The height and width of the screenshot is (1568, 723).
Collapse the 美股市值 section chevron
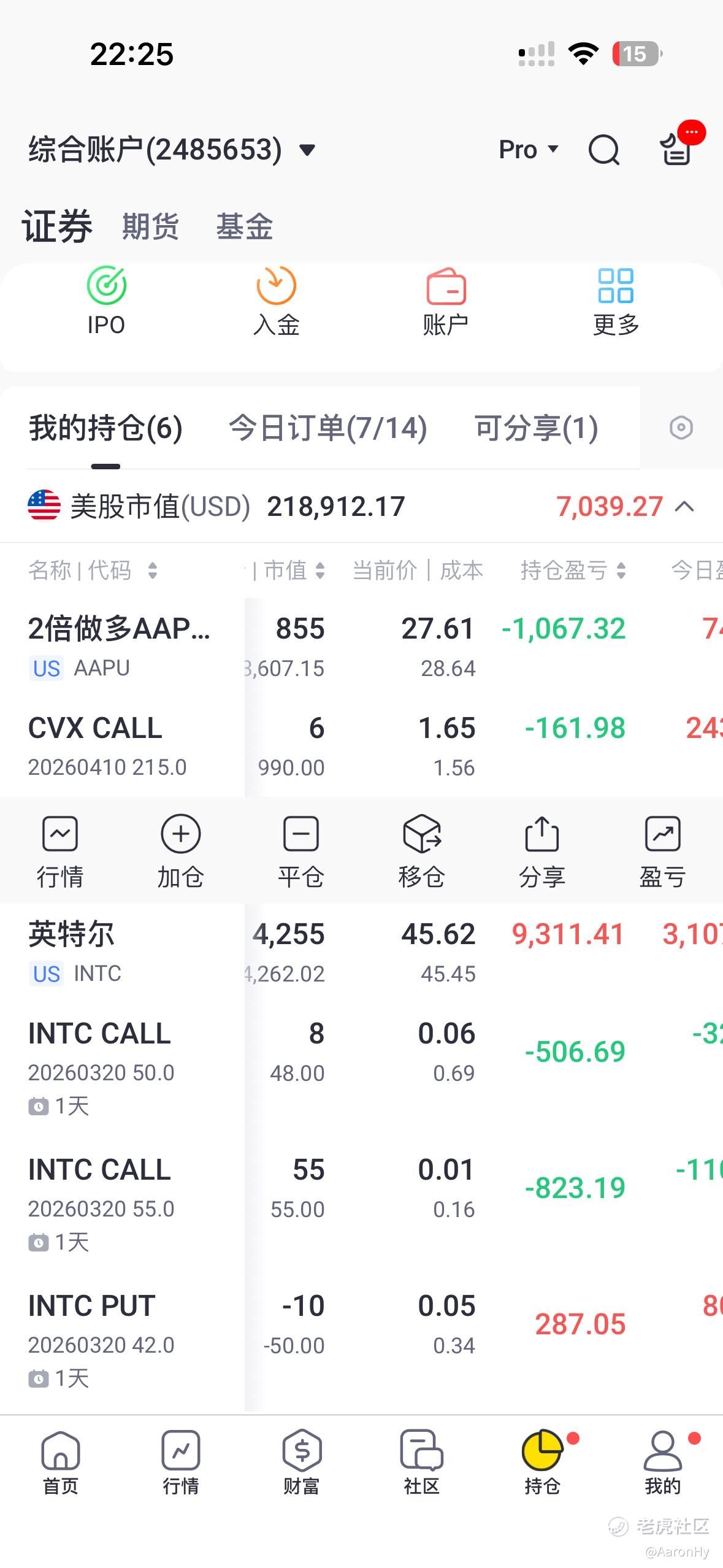tap(684, 507)
